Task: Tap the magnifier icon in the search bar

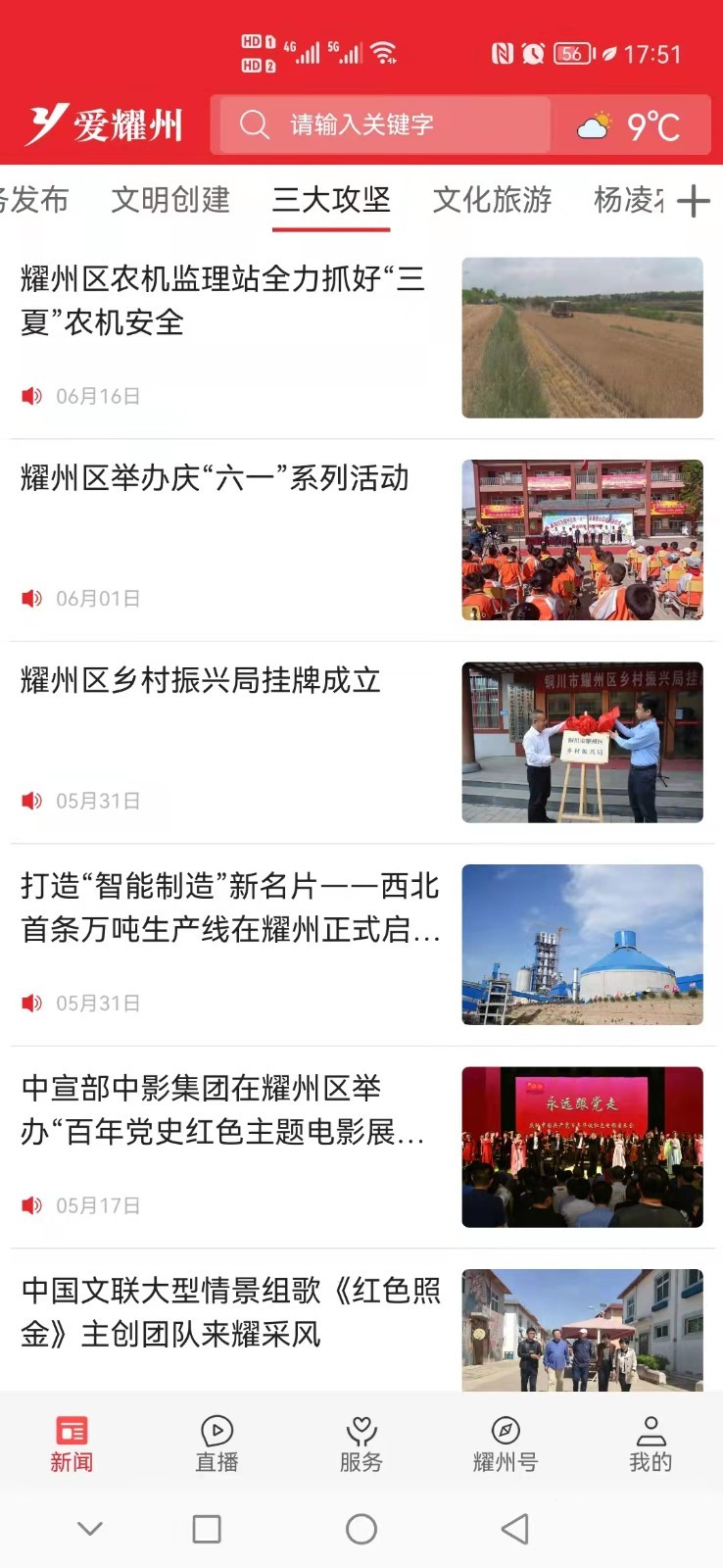Action: 254,123
